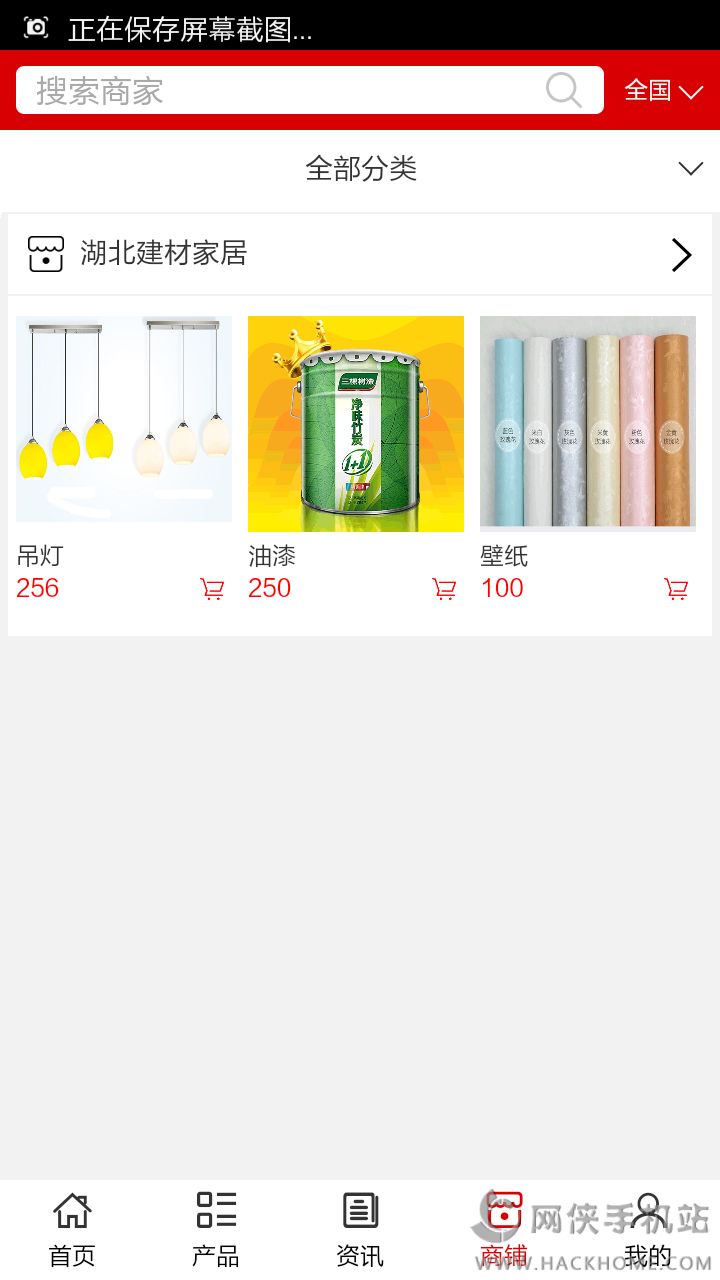The width and height of the screenshot is (720, 1280).
Task: Switch to the 产品 tab
Action: (x=216, y=1230)
